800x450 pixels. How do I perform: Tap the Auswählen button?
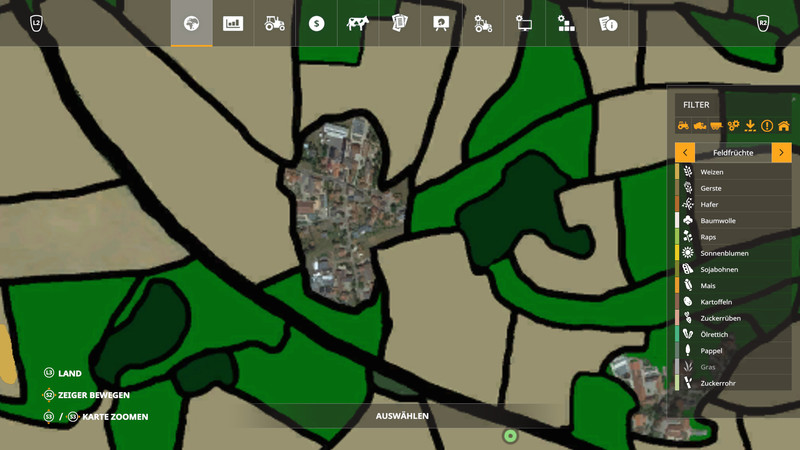[402, 416]
